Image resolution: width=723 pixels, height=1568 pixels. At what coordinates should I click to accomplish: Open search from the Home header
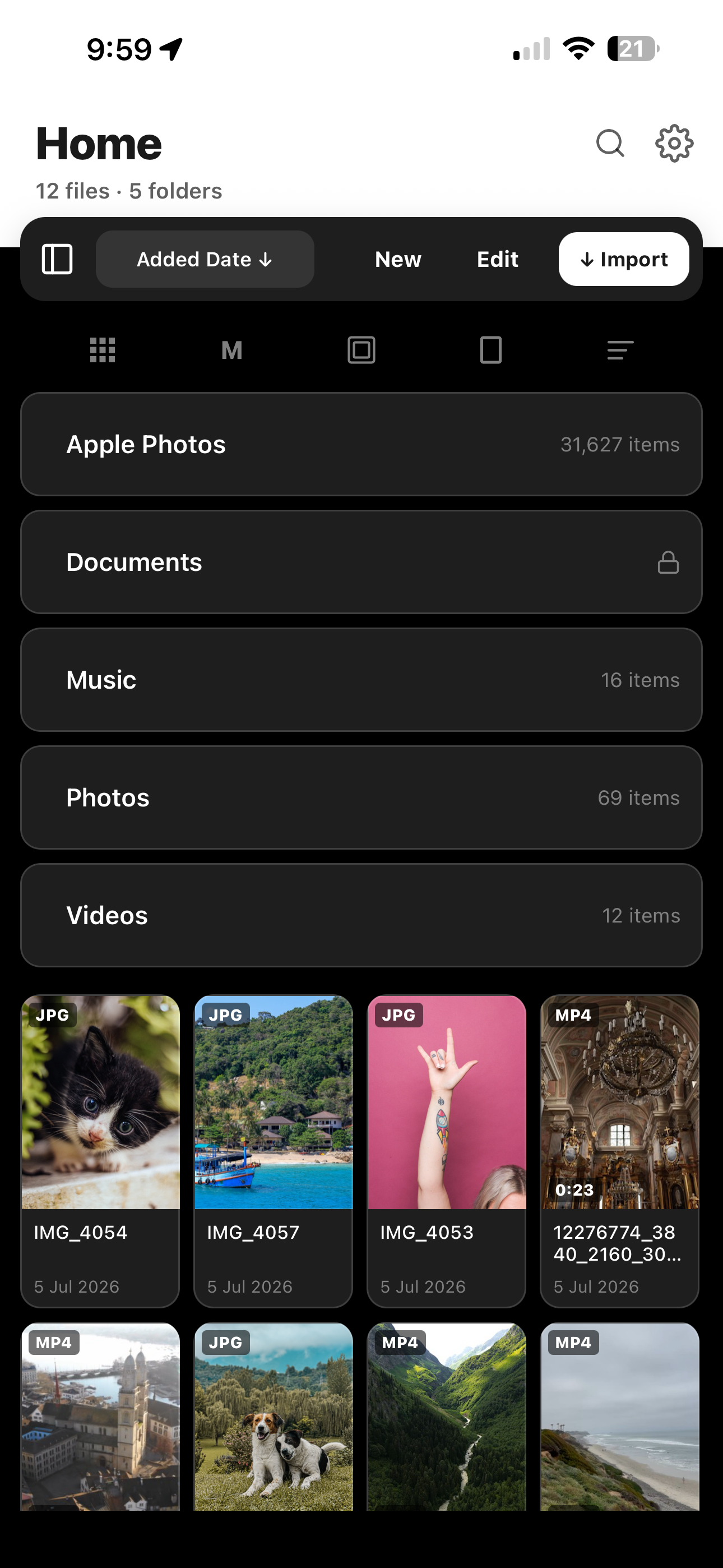610,144
